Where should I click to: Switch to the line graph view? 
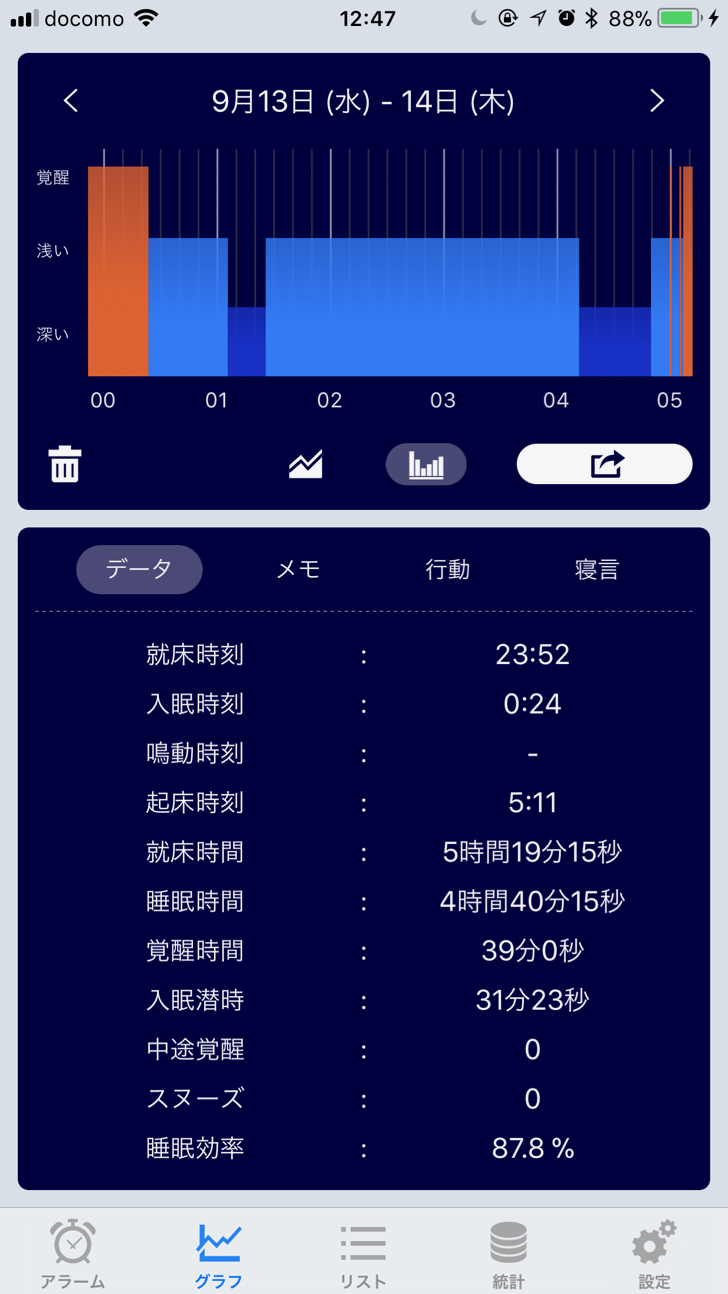coord(306,464)
